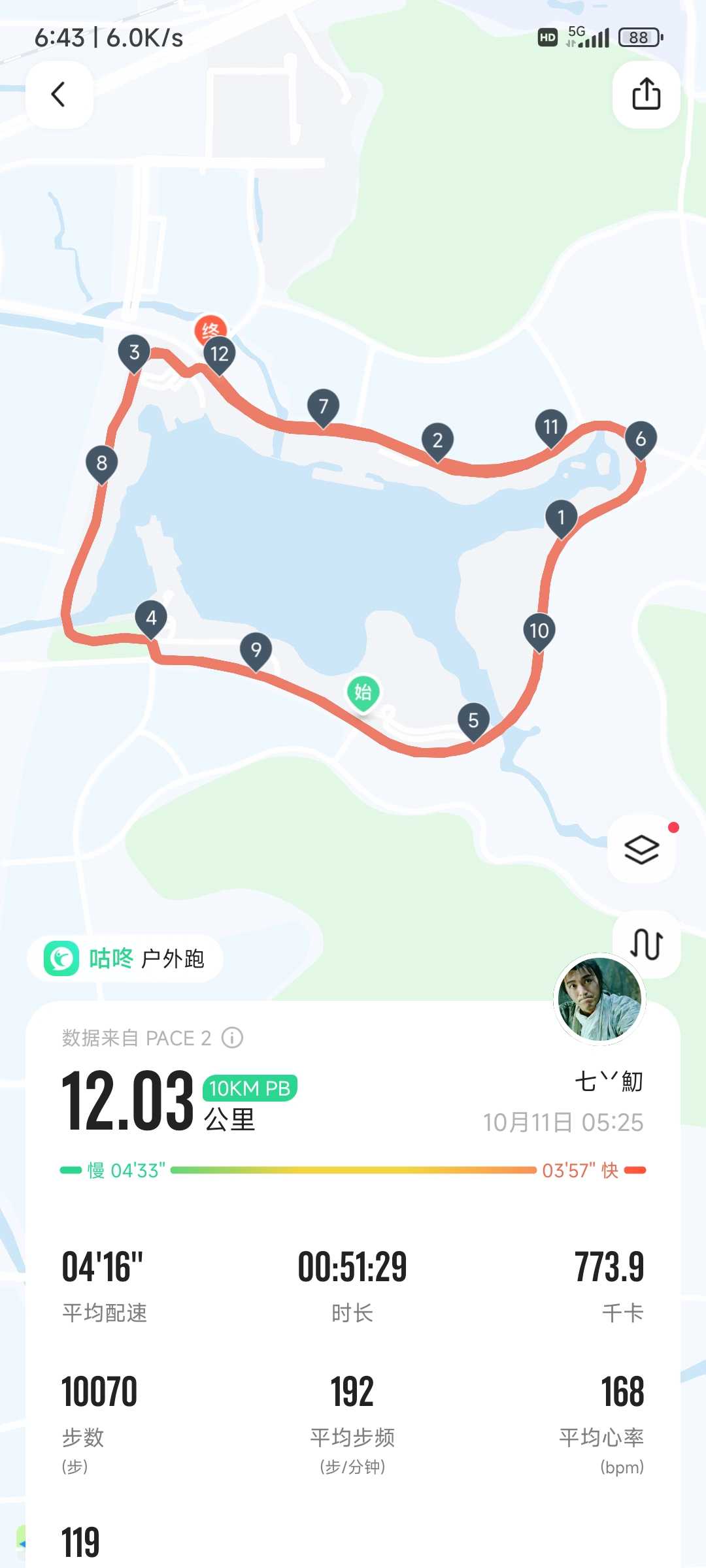Open the map layers button

tap(642, 849)
